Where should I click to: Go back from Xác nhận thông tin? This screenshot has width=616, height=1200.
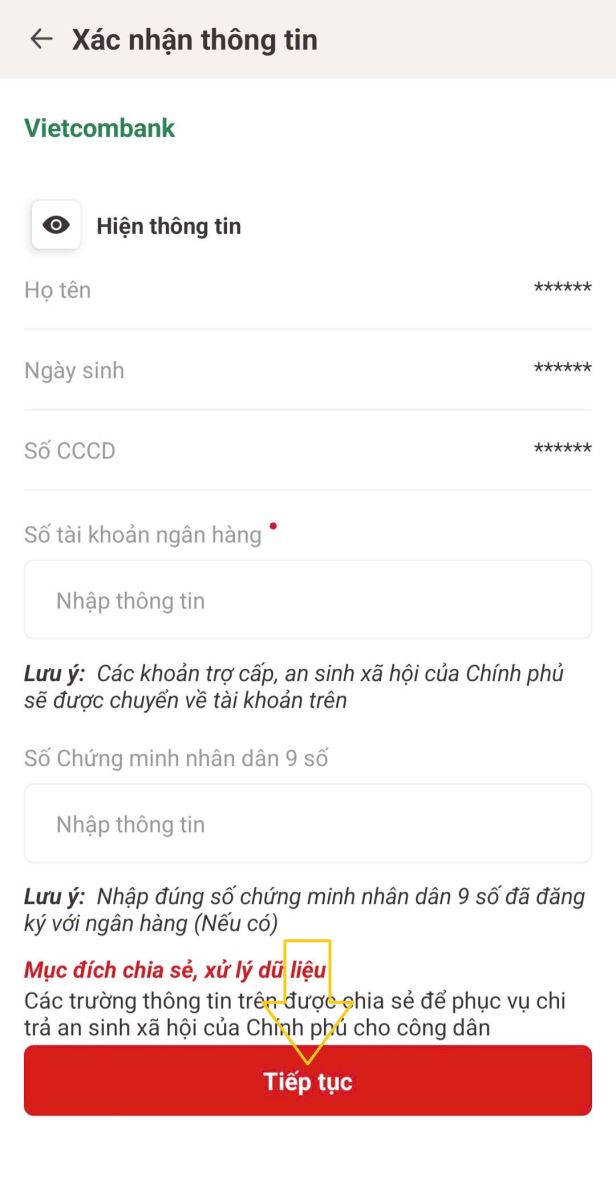click(x=41, y=39)
